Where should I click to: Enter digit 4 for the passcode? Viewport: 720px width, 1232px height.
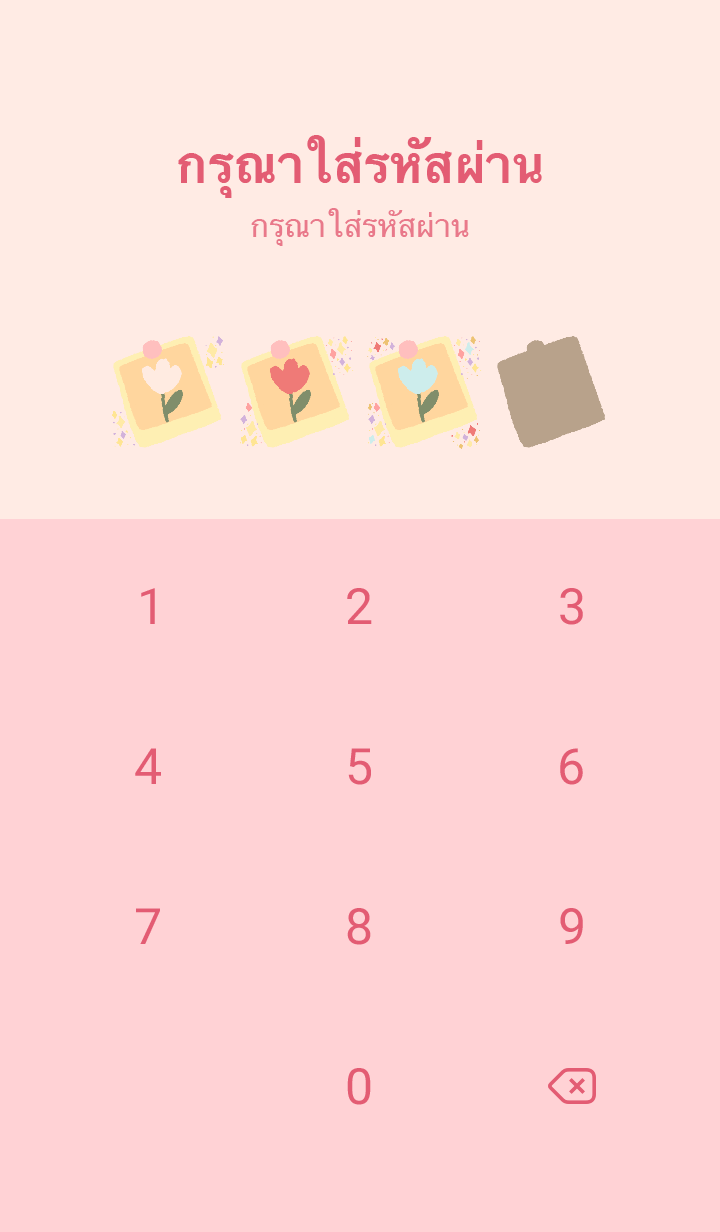pos(148,767)
